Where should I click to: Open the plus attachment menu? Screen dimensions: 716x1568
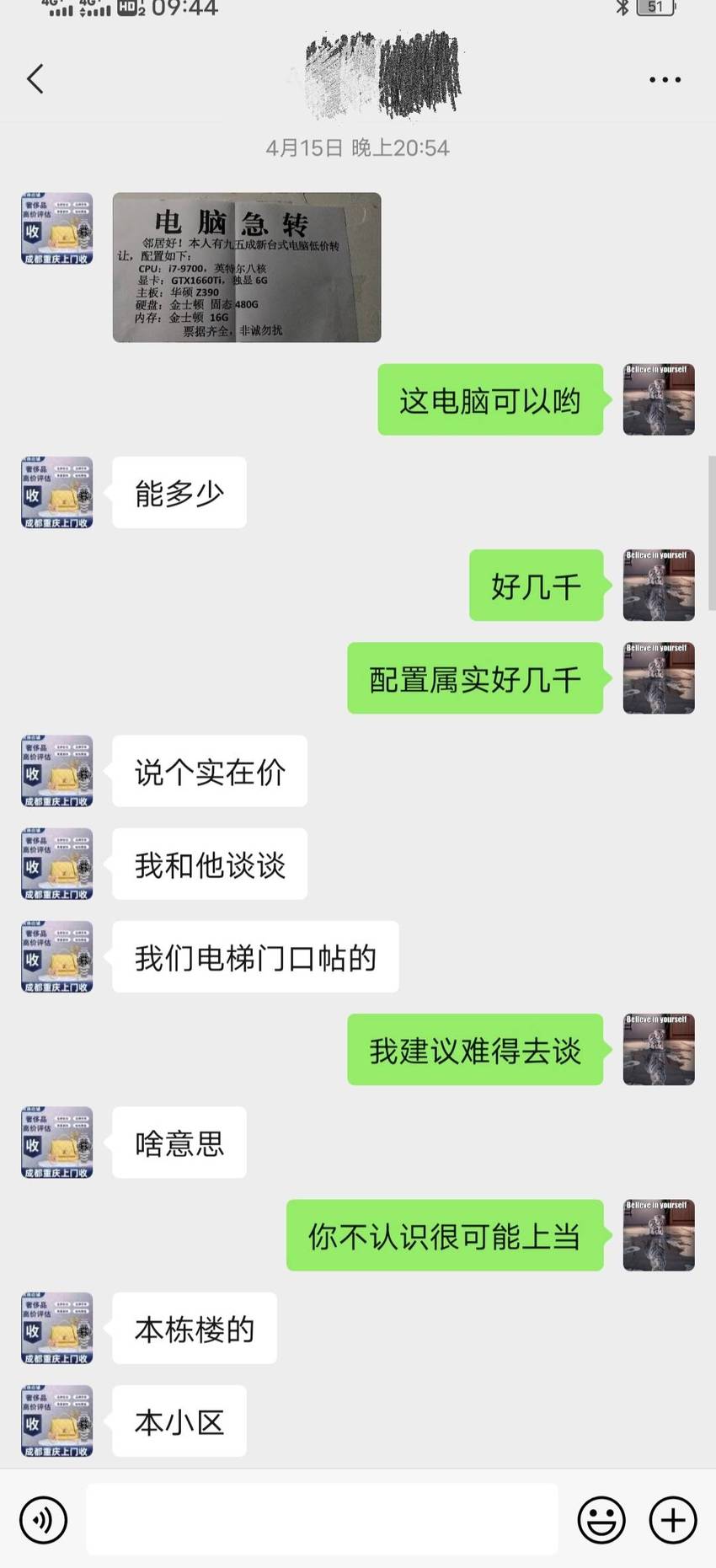[x=673, y=1521]
